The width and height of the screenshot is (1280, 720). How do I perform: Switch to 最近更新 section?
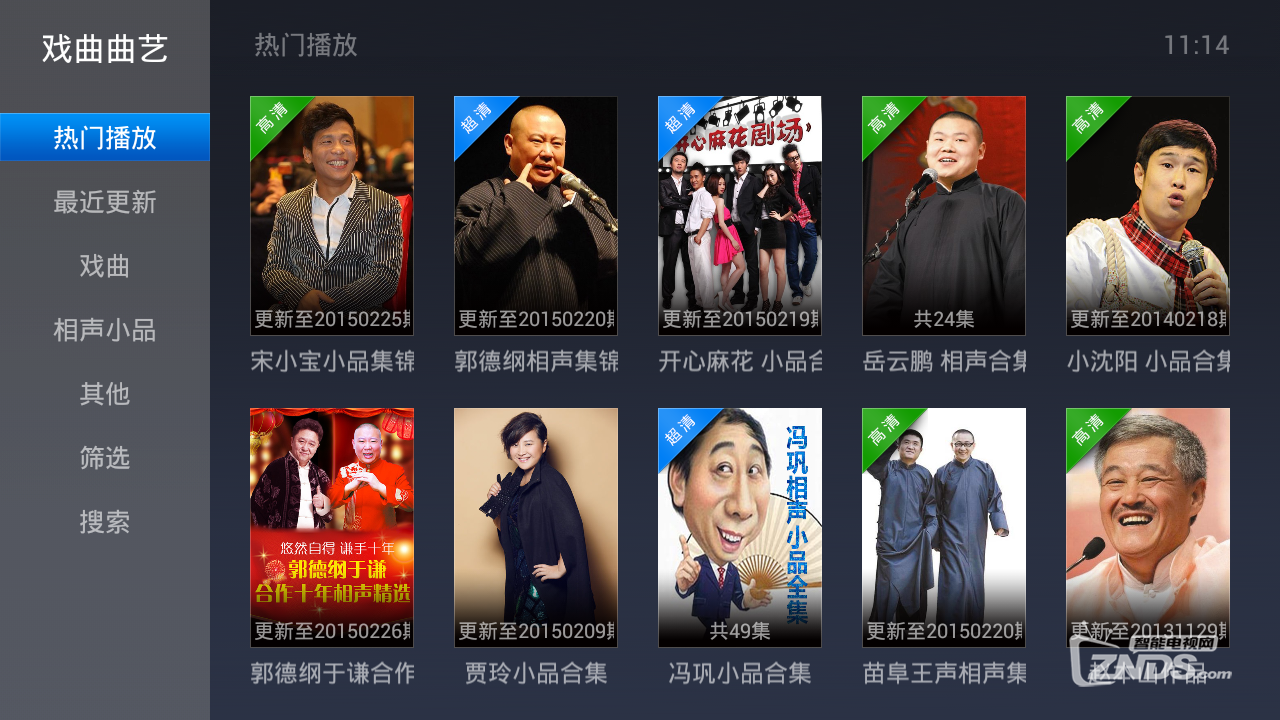point(105,202)
